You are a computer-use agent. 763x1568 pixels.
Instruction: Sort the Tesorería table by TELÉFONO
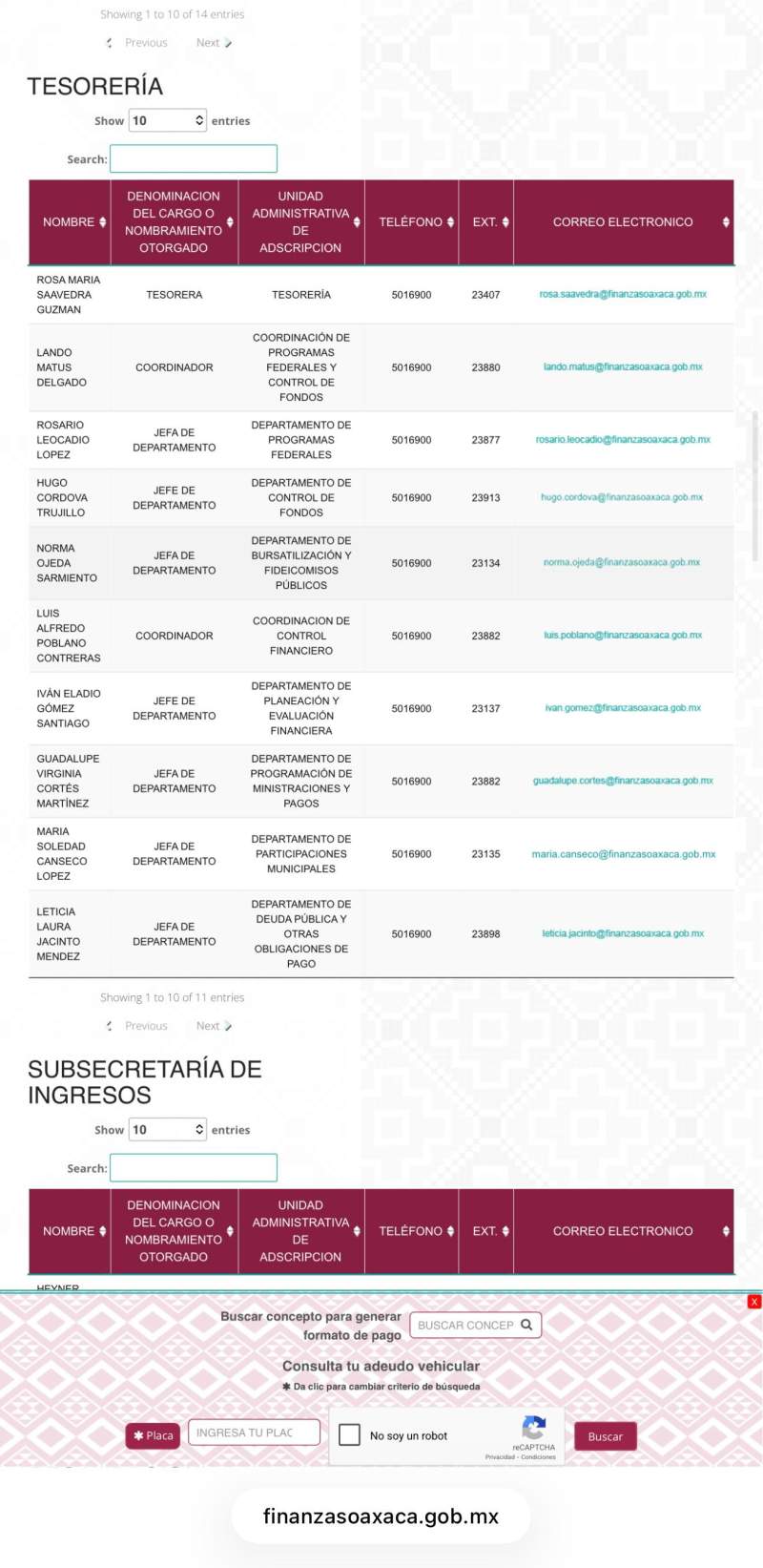412,222
